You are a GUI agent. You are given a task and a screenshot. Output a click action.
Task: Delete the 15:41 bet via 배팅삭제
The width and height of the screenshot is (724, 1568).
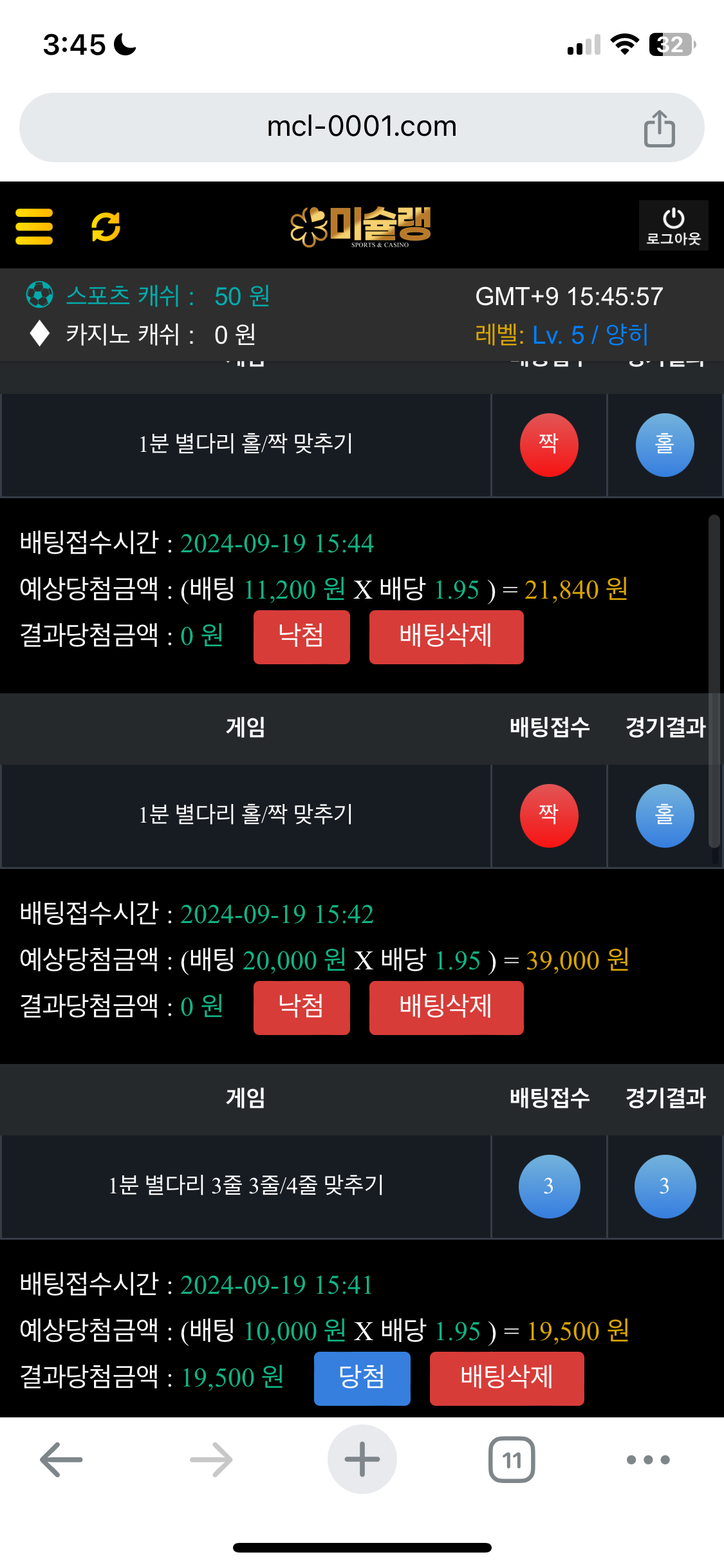click(506, 1378)
